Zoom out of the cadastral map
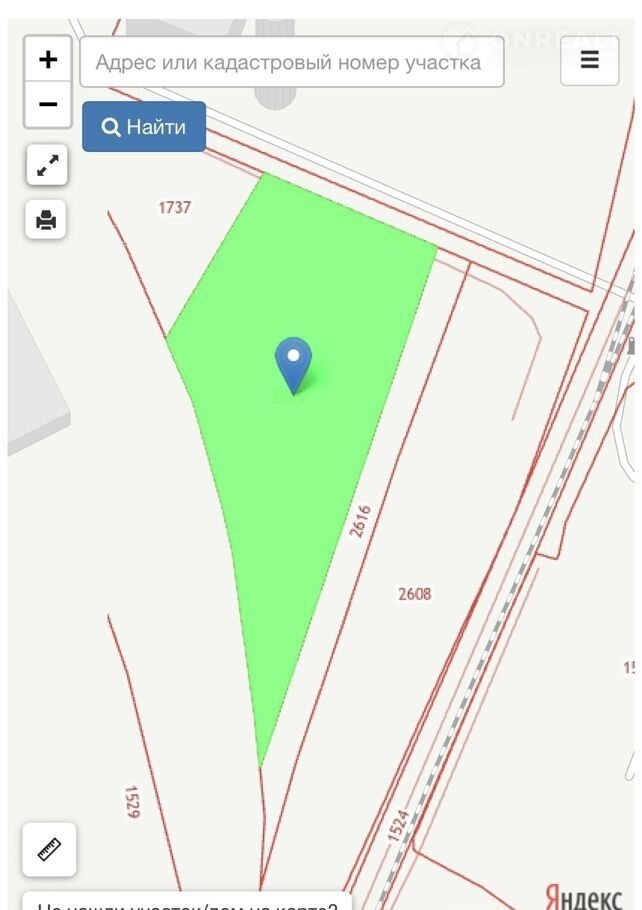 point(47,104)
